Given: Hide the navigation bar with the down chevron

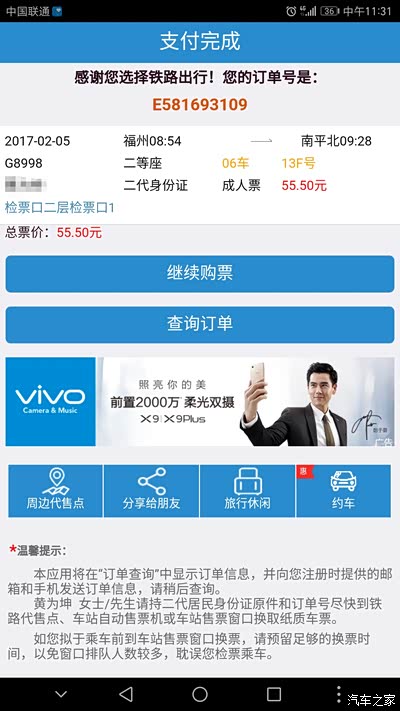Looking at the screenshot, I should pos(61,694).
